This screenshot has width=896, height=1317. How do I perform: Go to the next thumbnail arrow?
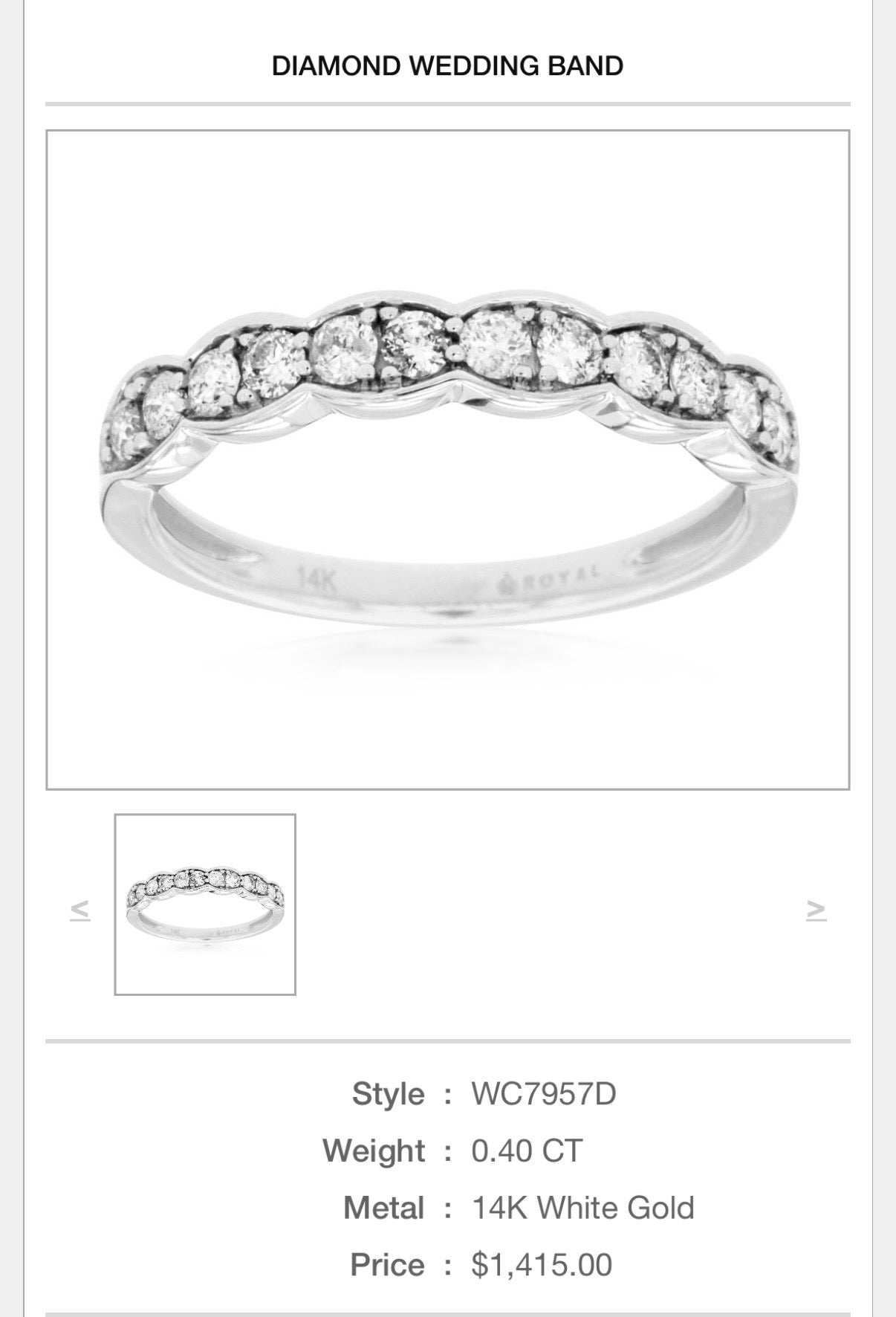tap(816, 909)
